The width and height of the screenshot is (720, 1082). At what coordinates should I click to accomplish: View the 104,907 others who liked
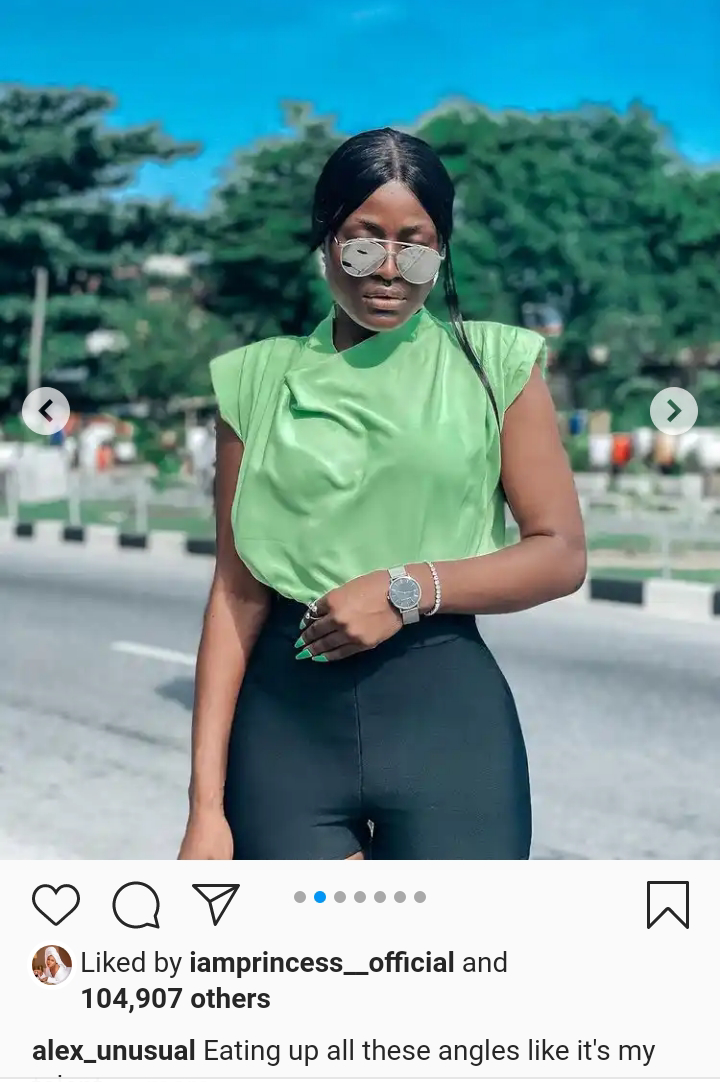(x=176, y=999)
